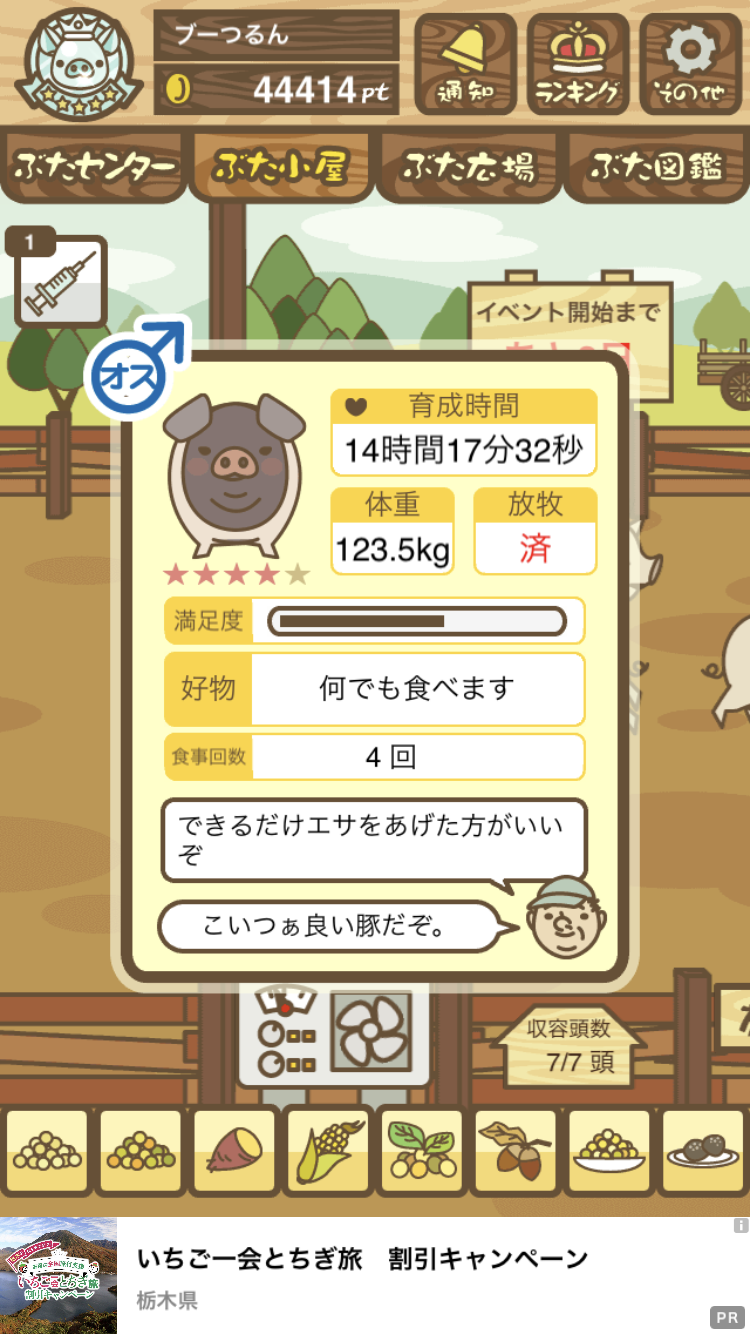Open the ad info icon
Screen dimensions: 750x1334
click(740, 1225)
